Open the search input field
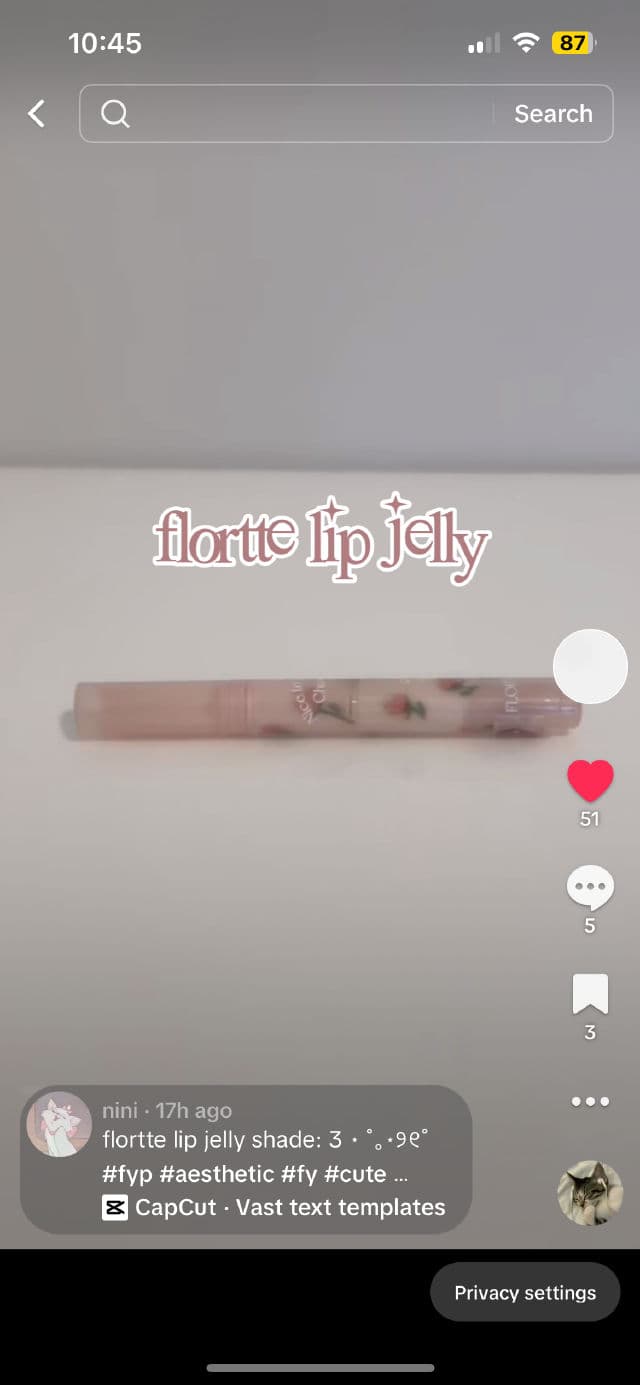 pos(300,114)
